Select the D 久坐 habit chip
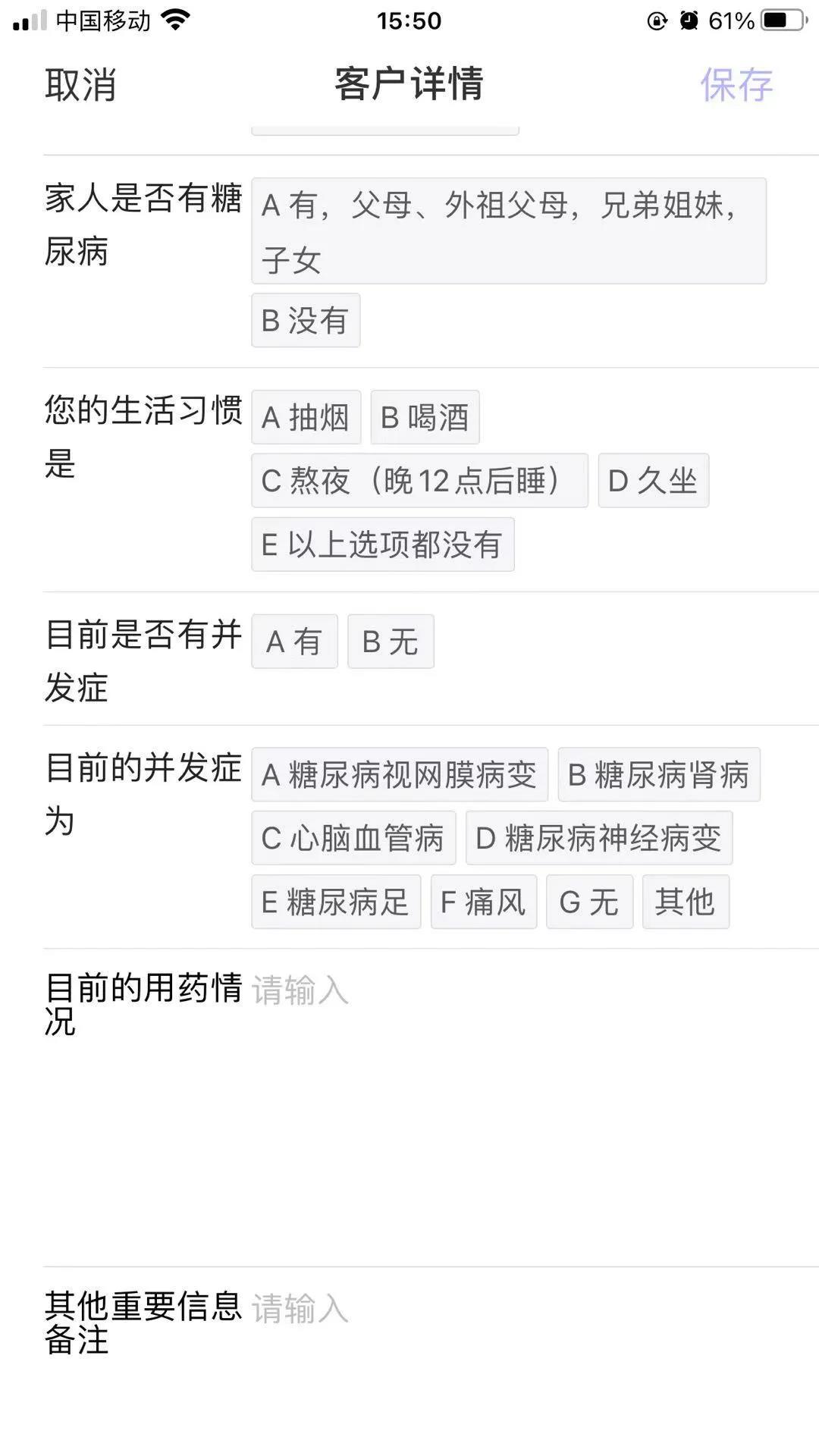 (653, 481)
